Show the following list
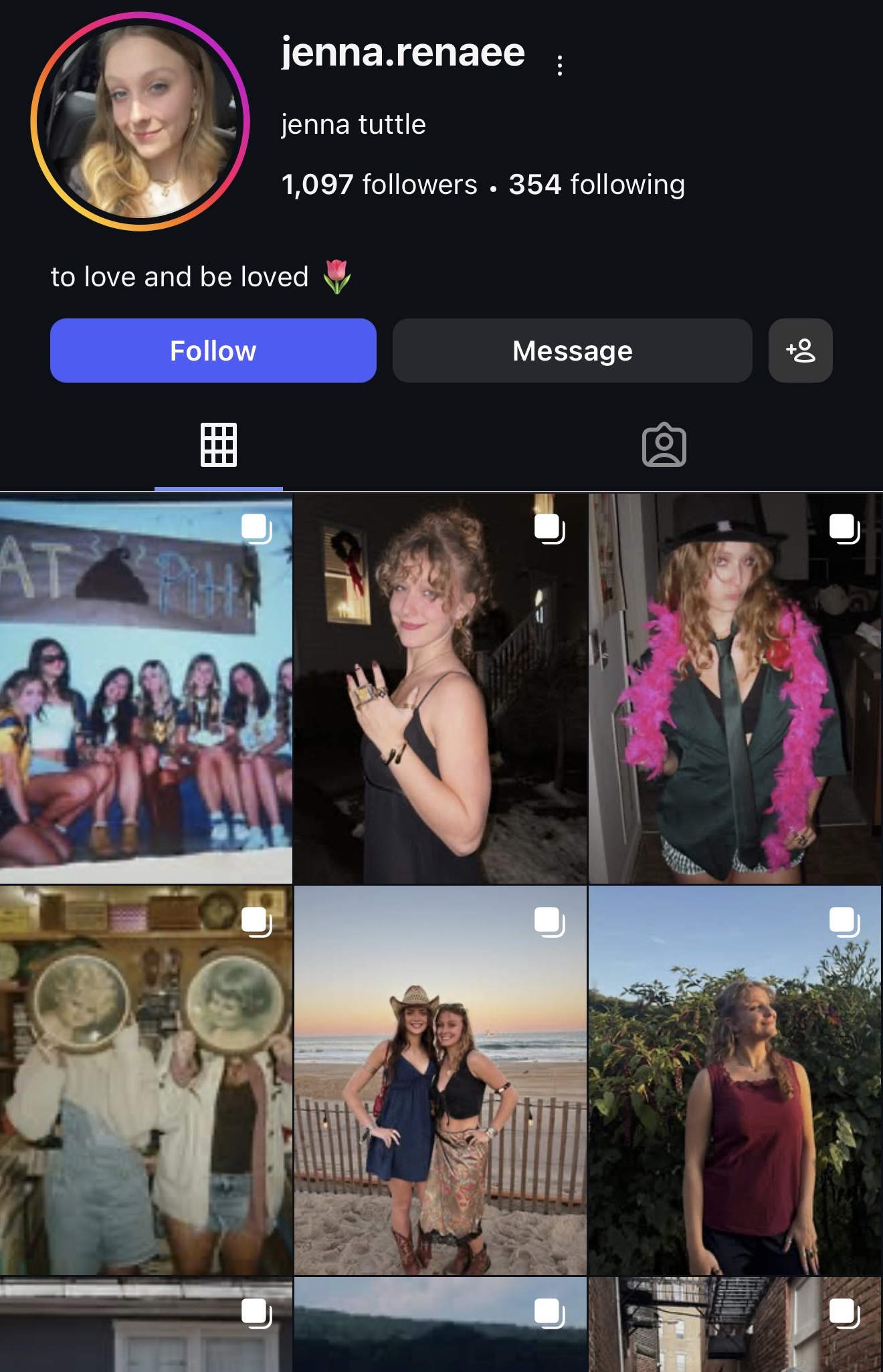The image size is (883, 1372). pyautogui.click(x=597, y=185)
